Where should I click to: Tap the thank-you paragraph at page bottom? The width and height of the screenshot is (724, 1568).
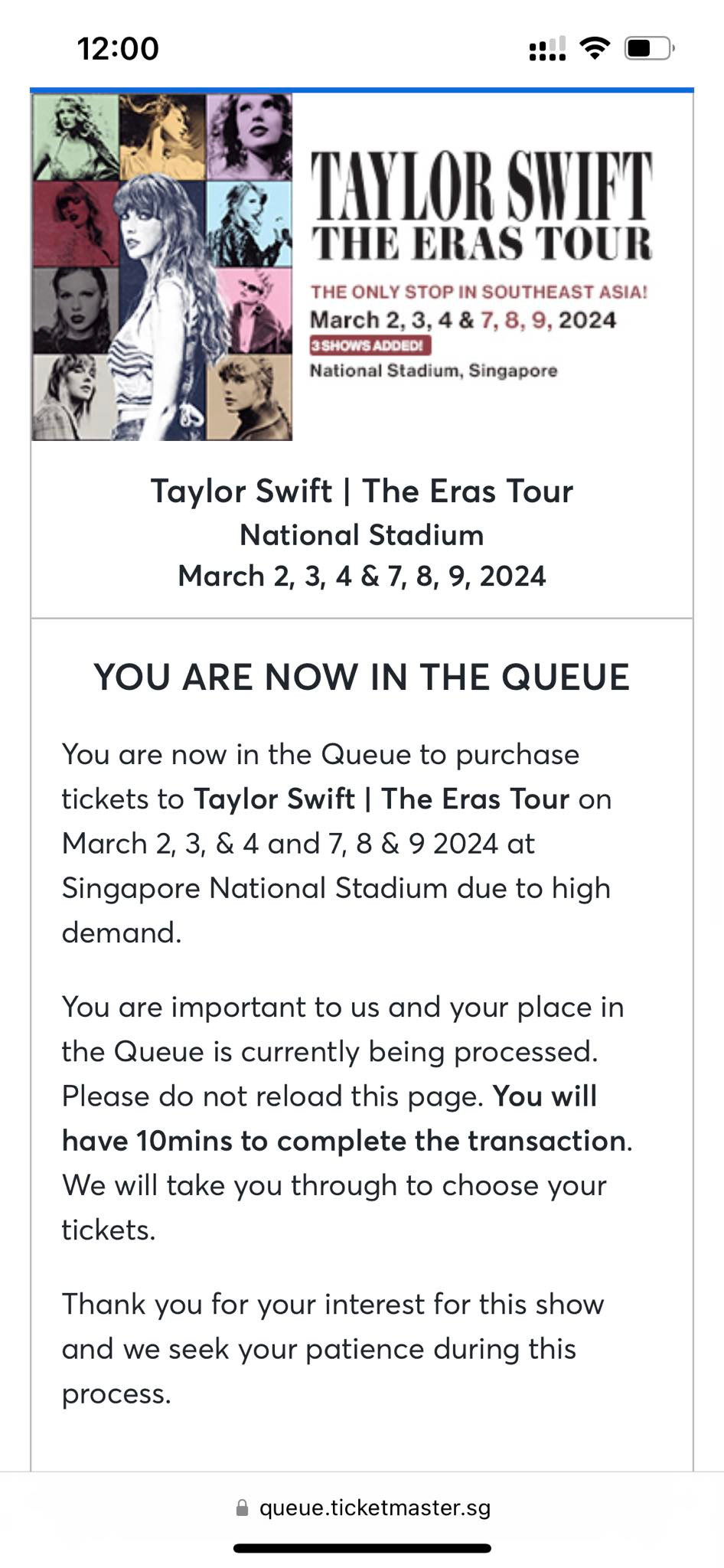[334, 1348]
